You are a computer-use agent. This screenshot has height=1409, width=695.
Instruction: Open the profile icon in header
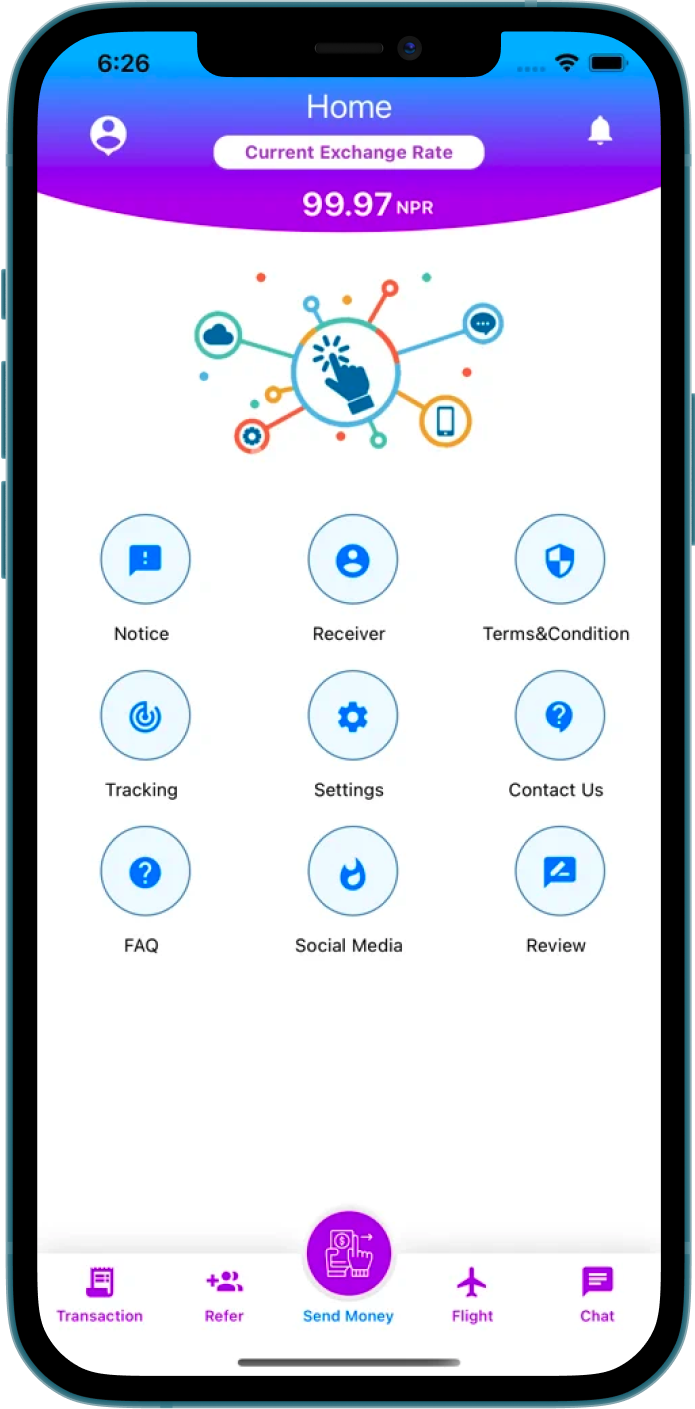pos(108,134)
